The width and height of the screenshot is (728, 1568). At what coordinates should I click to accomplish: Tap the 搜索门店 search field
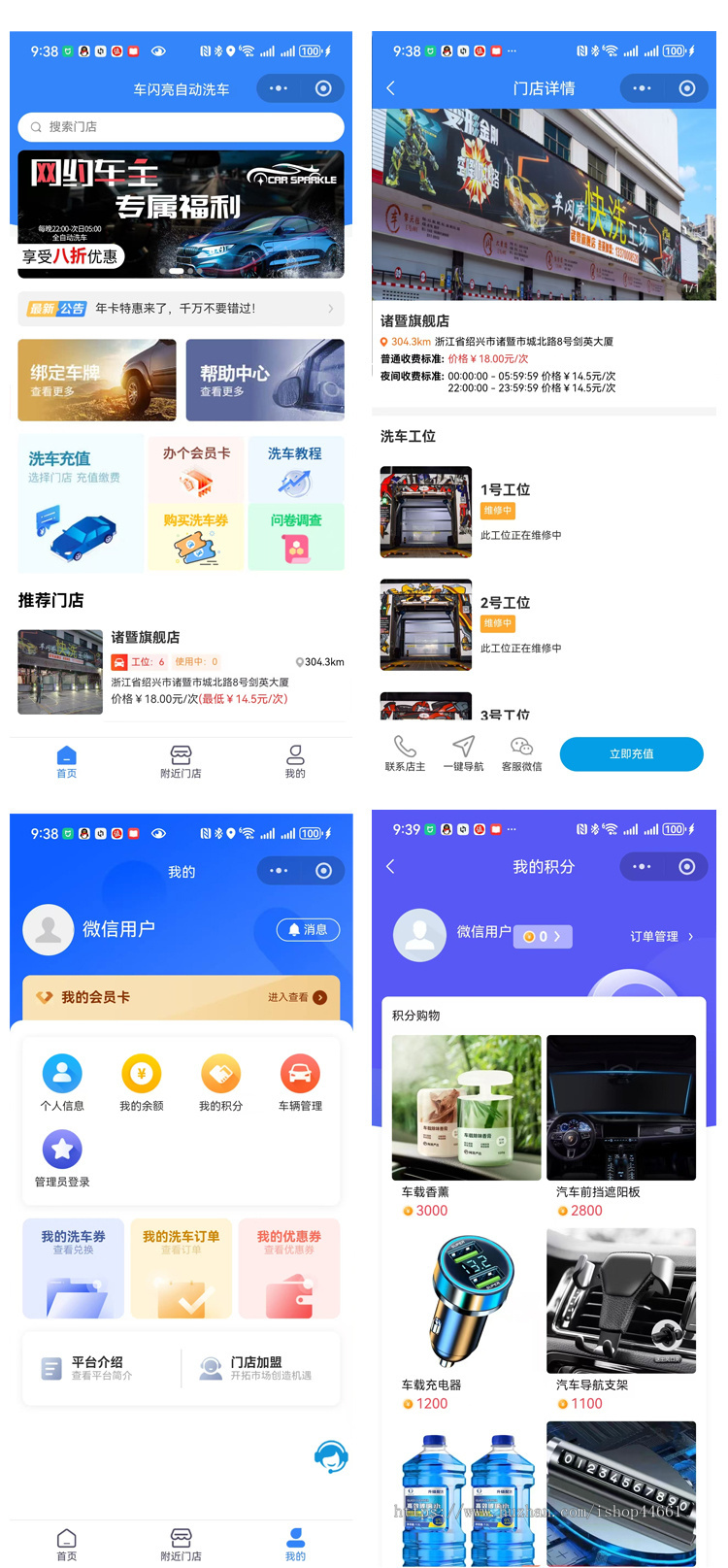[181, 127]
